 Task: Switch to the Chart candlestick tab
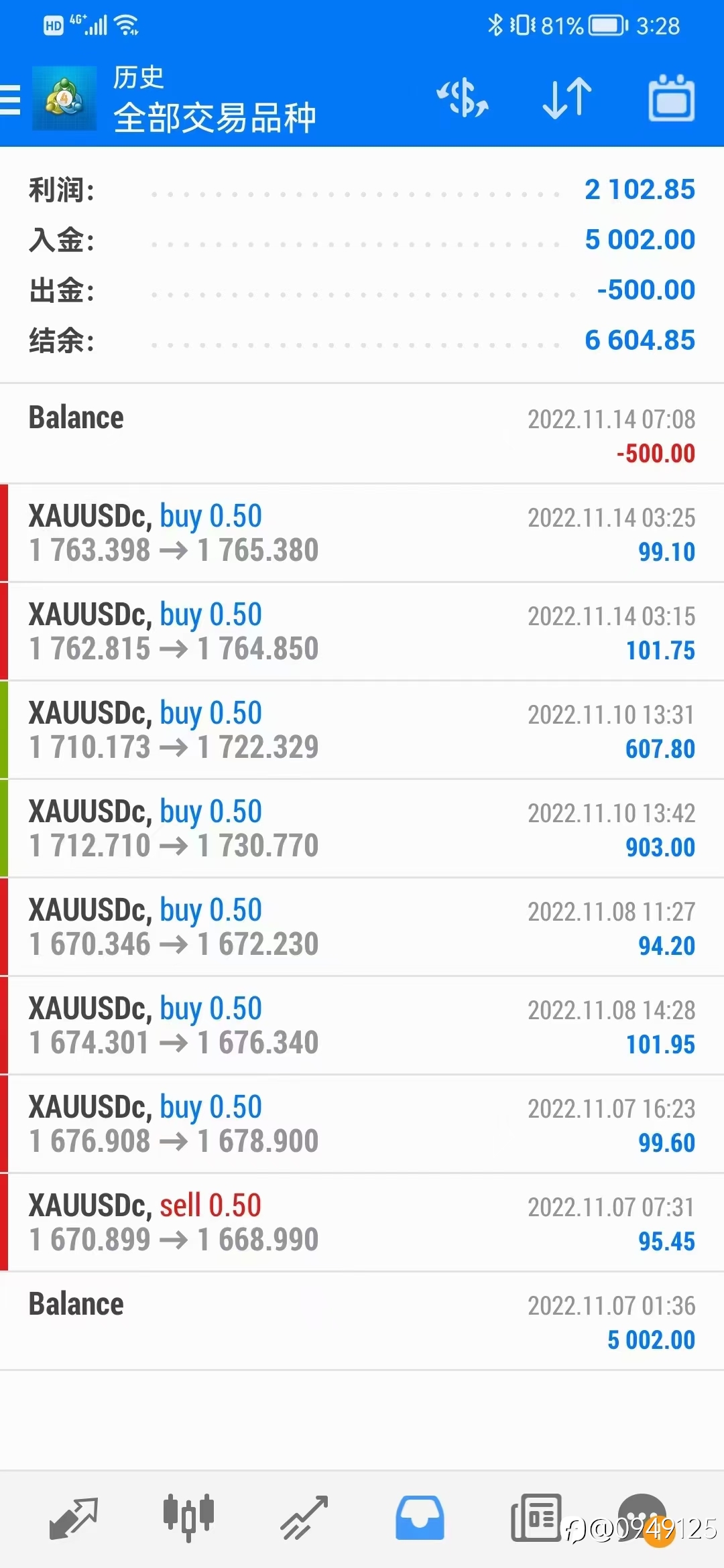coord(188,1518)
